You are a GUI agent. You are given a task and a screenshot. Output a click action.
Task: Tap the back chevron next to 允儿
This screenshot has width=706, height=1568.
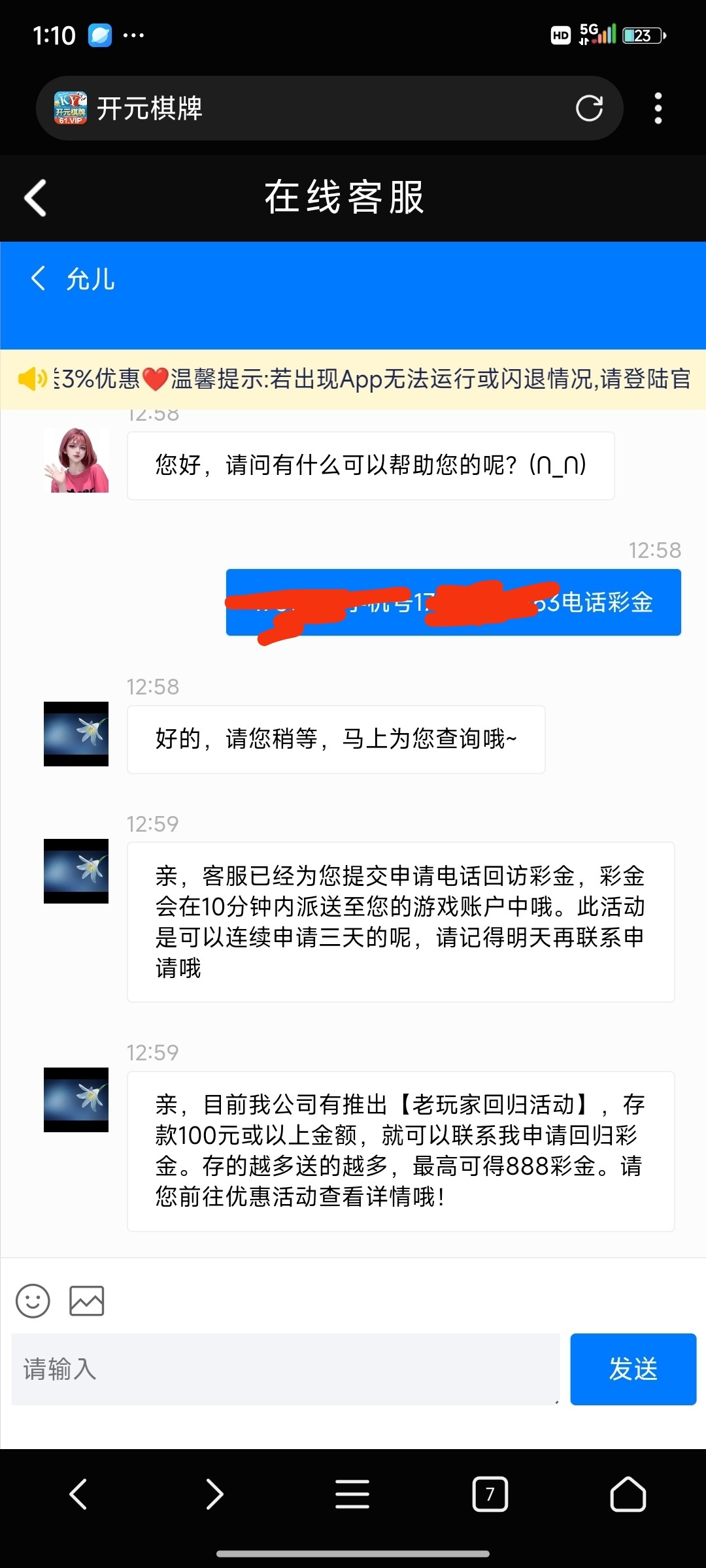pyautogui.click(x=38, y=278)
